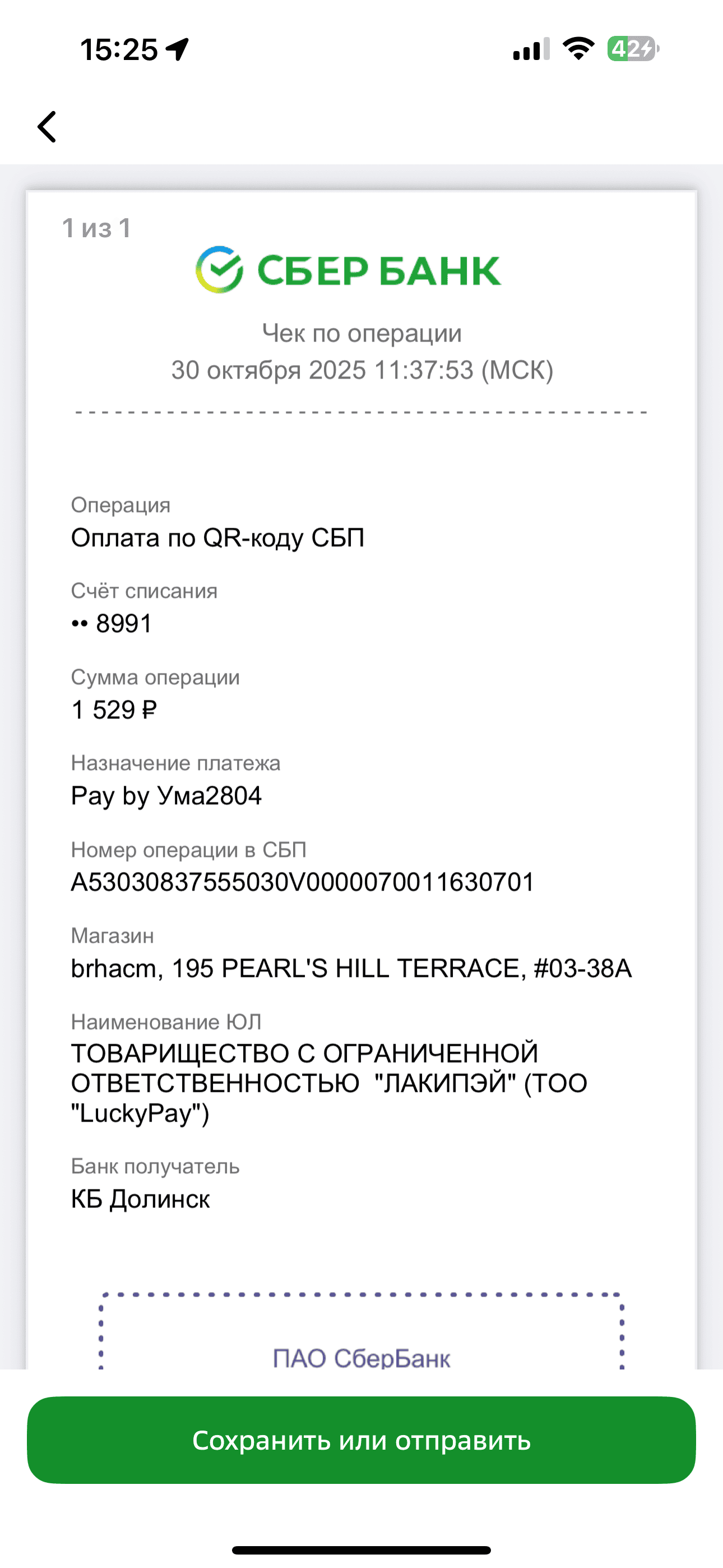The height and width of the screenshot is (1568, 723).
Task: Go back using the top-left arrow
Action: pos(48,127)
